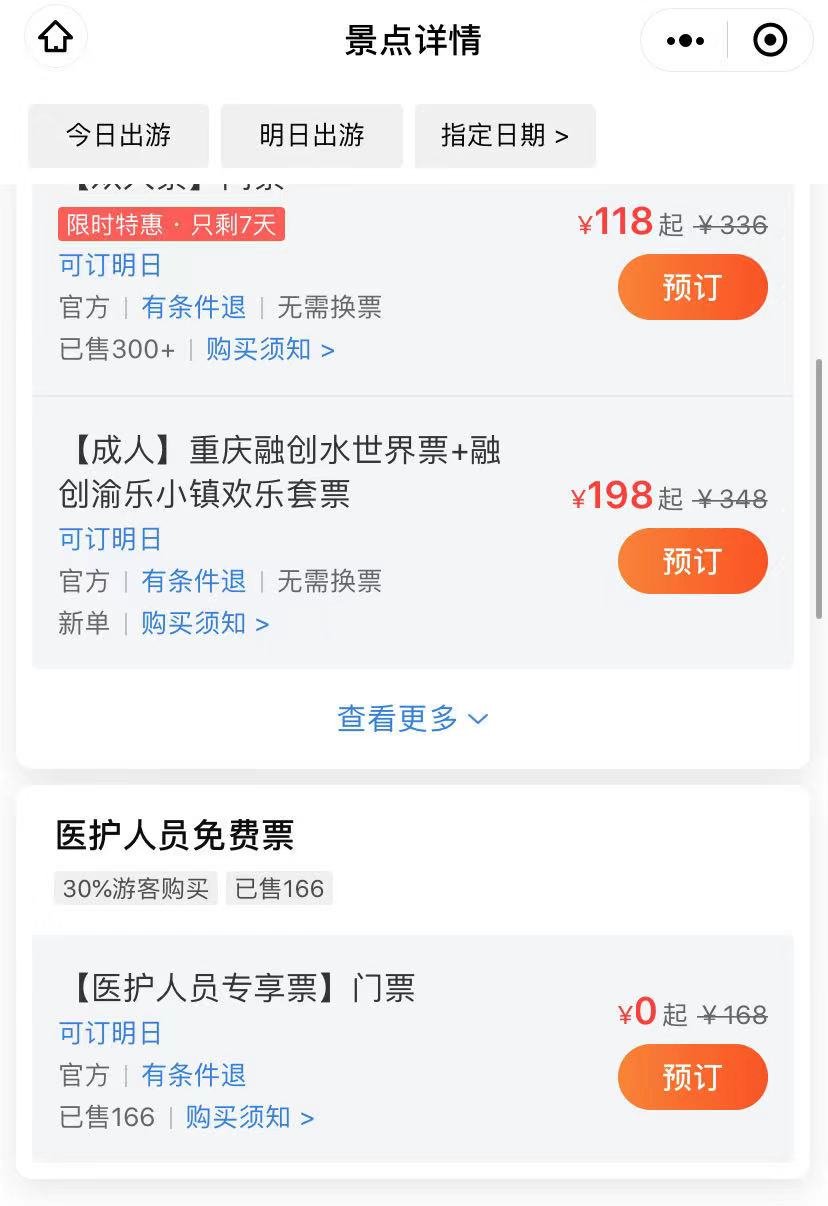828x1206 pixels.
Task: Open the 成人 水世界票 combo ticket details
Action: [280, 472]
